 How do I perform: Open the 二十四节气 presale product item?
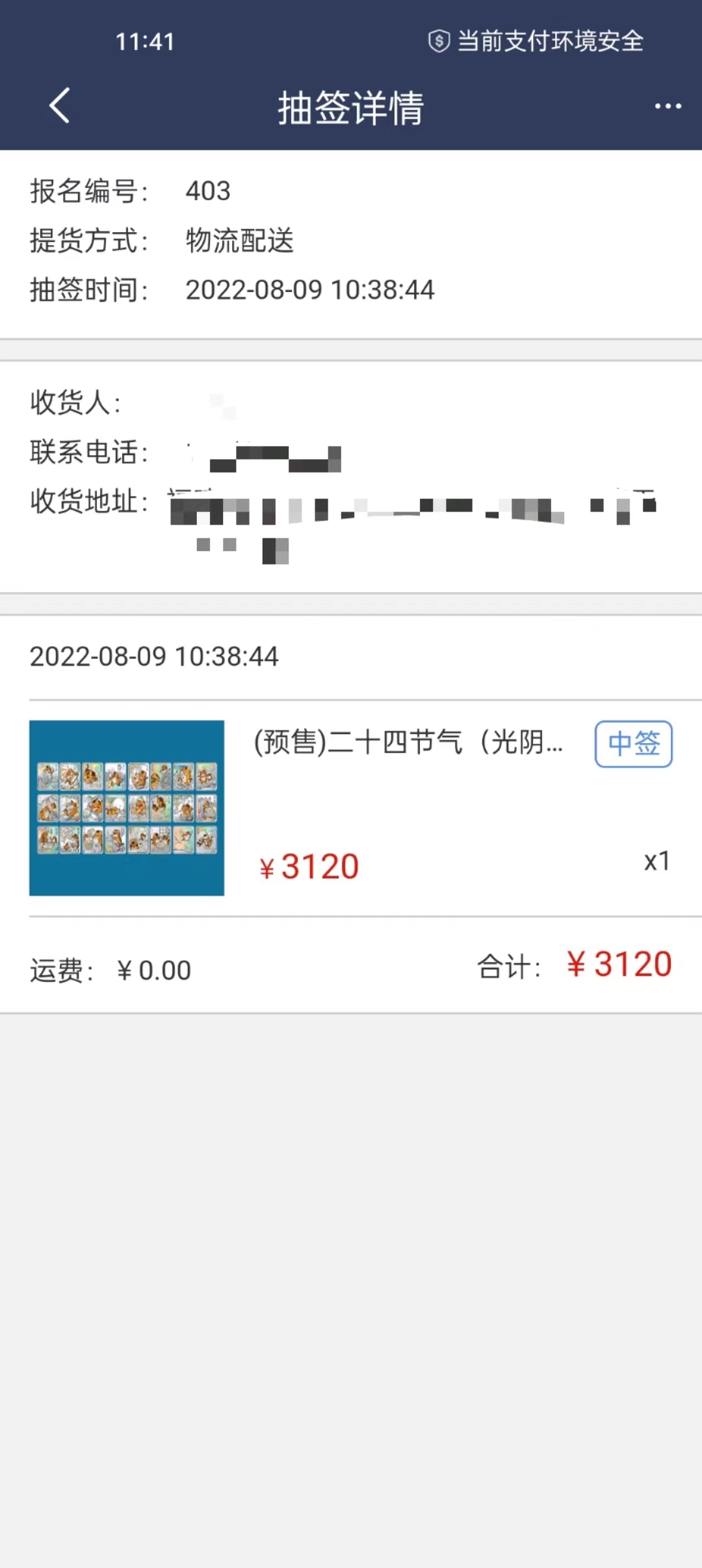[x=351, y=808]
